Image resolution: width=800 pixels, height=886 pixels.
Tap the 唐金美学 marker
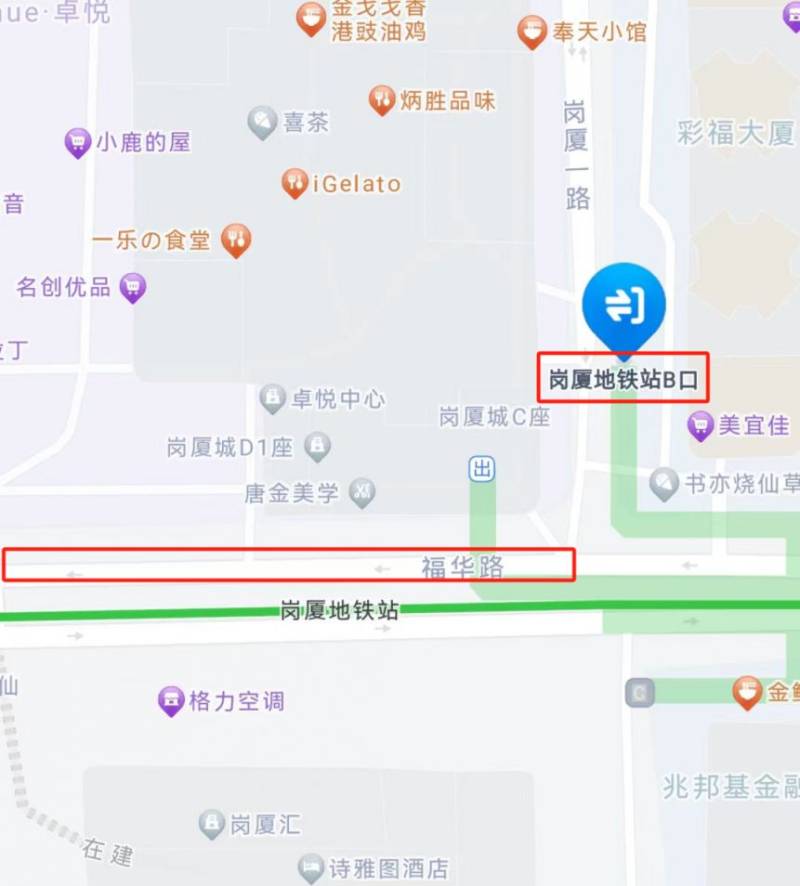pos(363,493)
